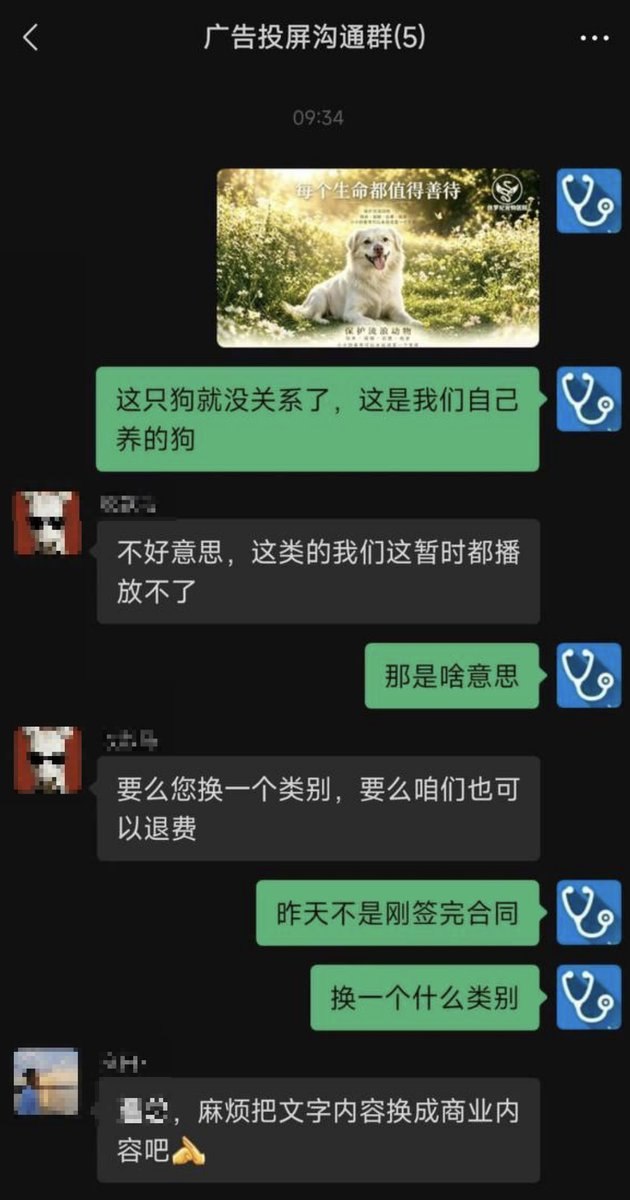Tap the sunglasses avatar beside '不好意思' message
Screen dimensions: 630x1200
coord(47,523)
